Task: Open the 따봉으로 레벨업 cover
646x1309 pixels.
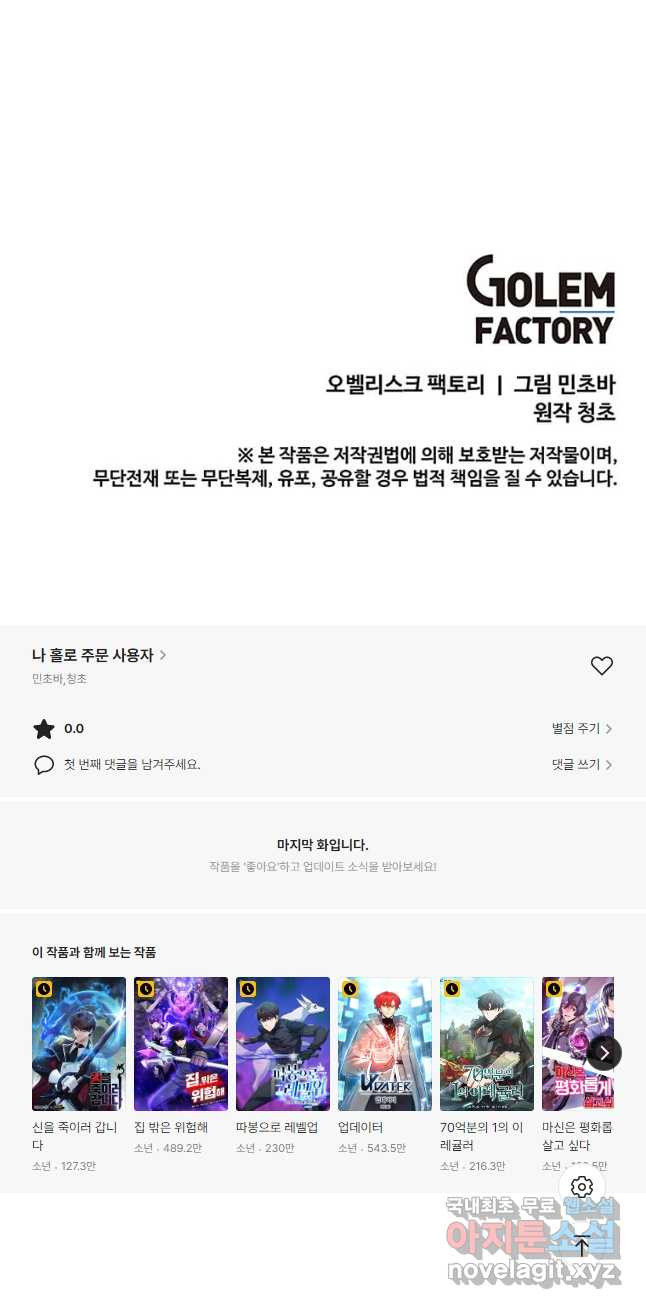Action: click(x=283, y=1044)
